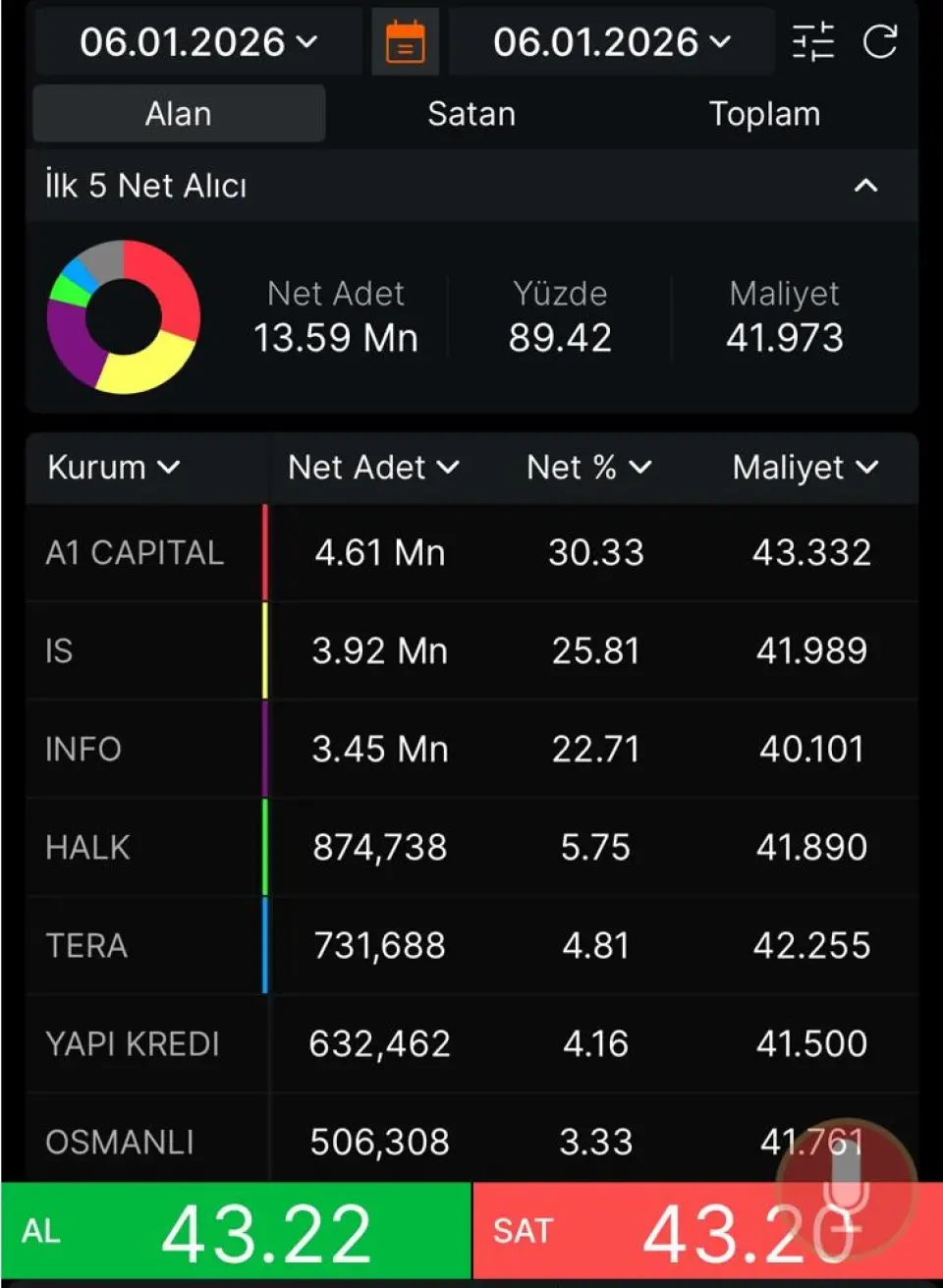
Task: Sort by Net % column
Action: (x=588, y=468)
